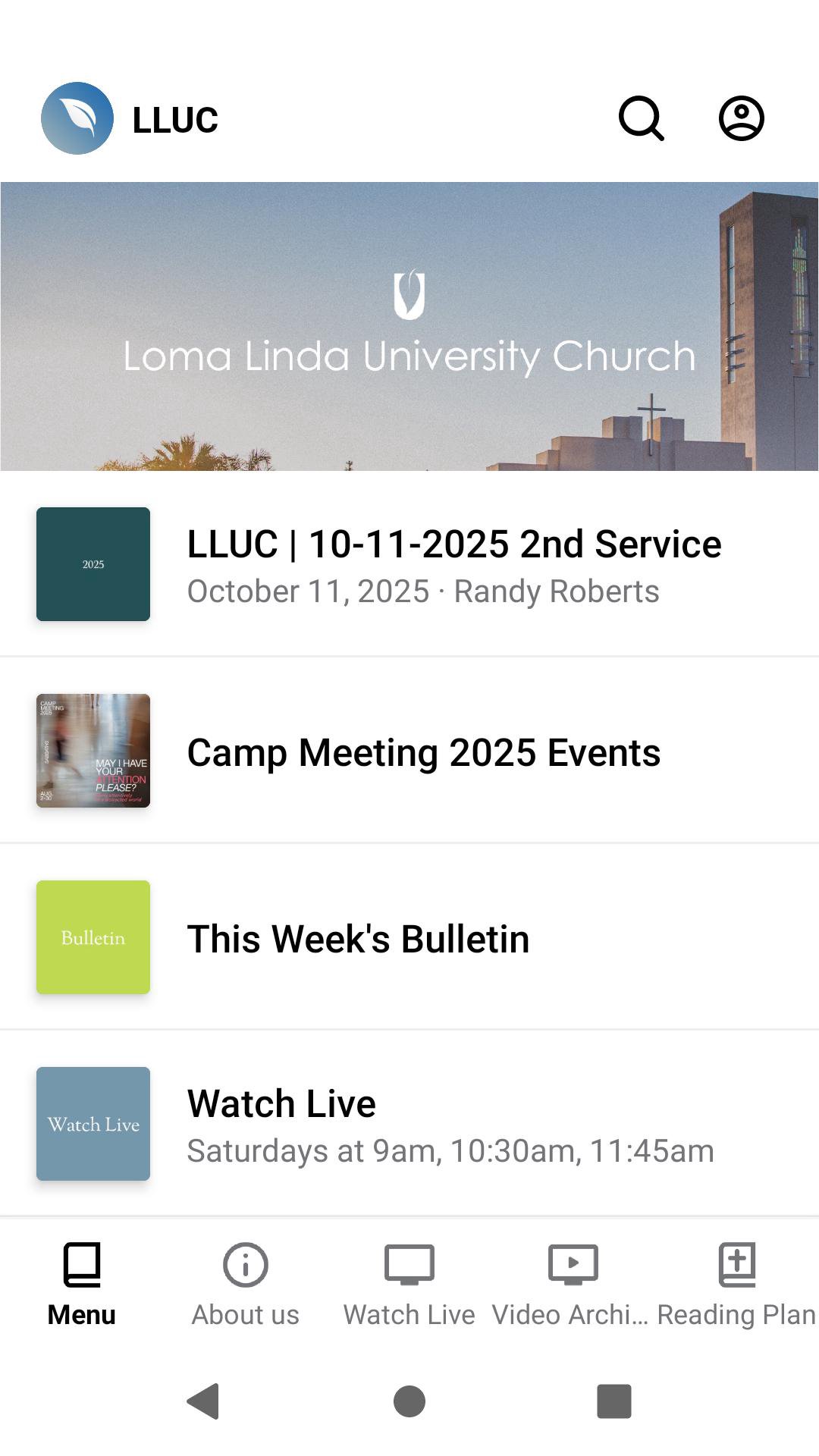The width and height of the screenshot is (819, 1456).
Task: Tap the system home button
Action: pyautogui.click(x=409, y=1401)
